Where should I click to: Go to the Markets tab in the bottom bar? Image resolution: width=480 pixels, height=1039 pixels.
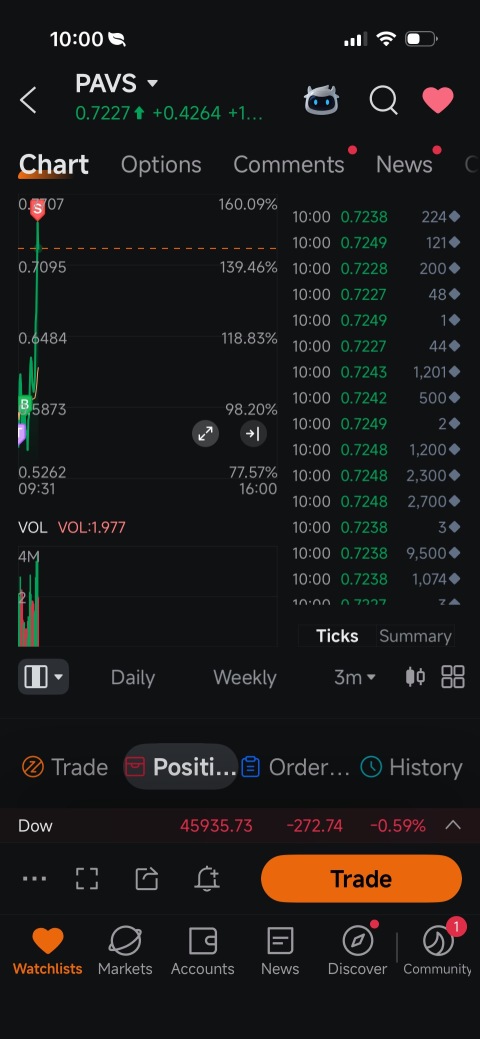click(125, 951)
